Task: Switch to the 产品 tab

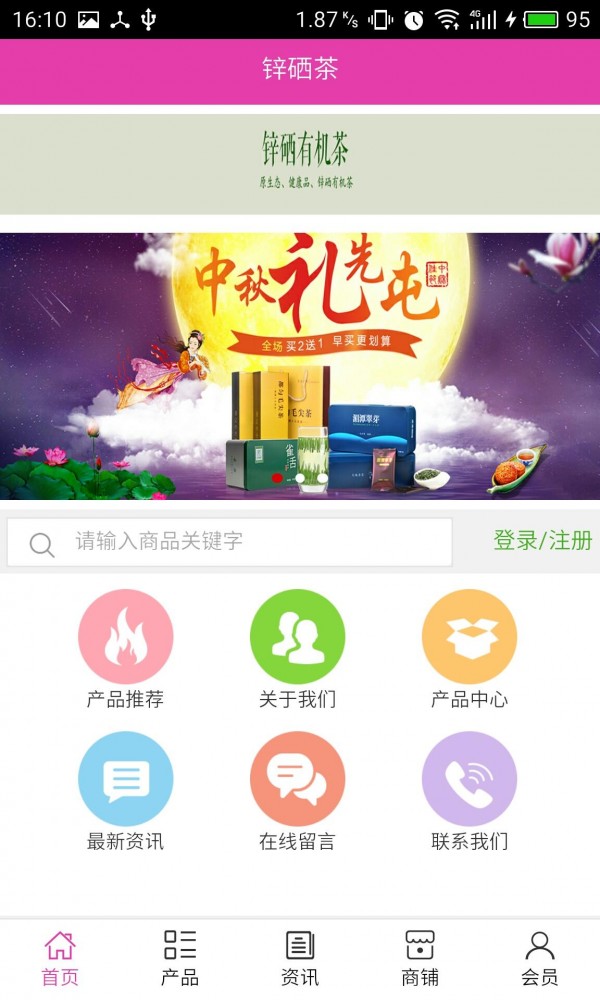Action: (x=180, y=958)
